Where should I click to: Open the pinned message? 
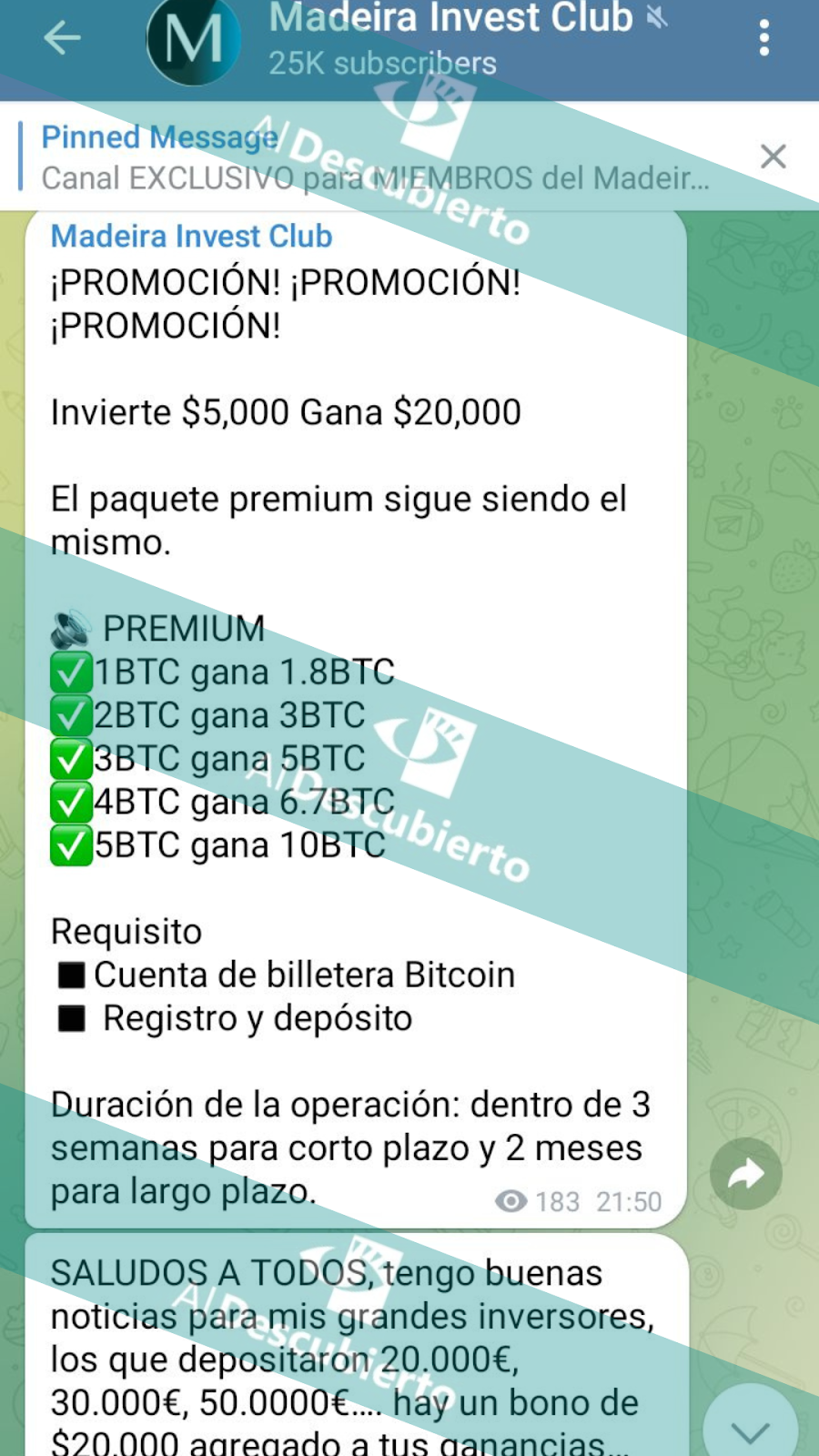point(373,157)
